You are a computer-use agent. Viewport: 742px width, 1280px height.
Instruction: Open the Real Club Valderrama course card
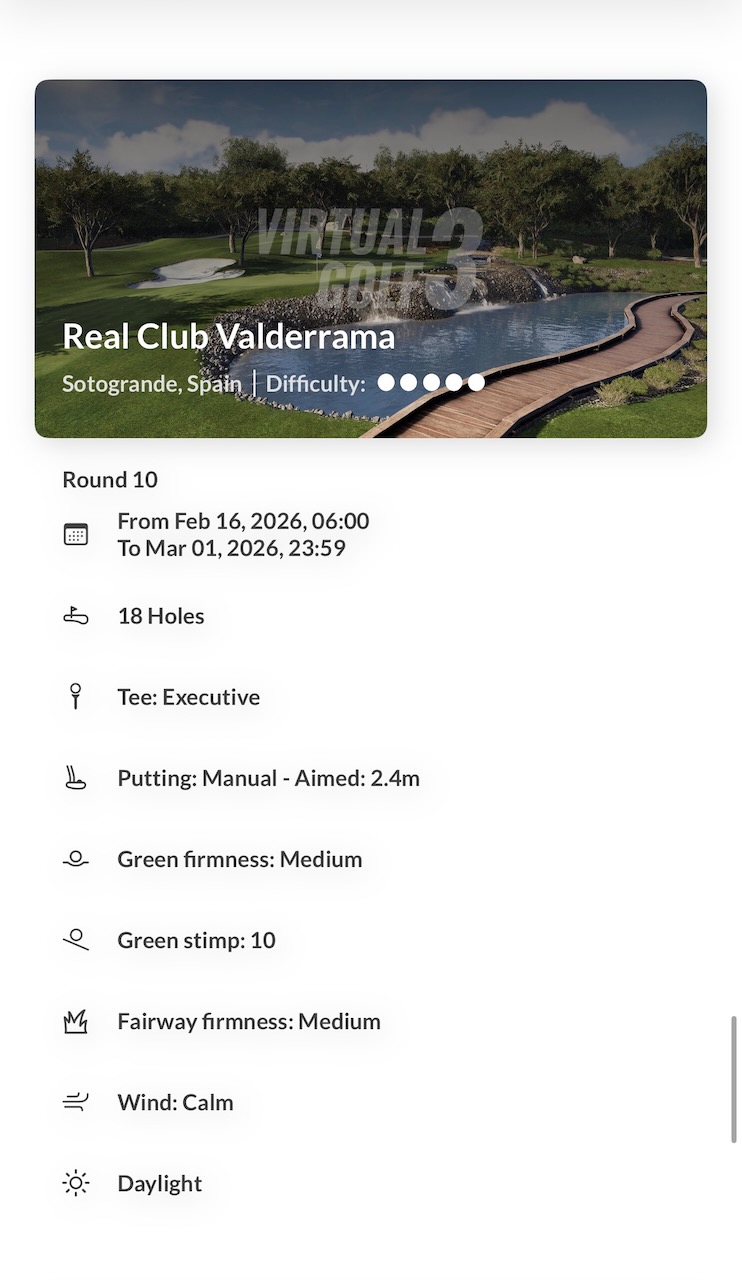tap(371, 258)
